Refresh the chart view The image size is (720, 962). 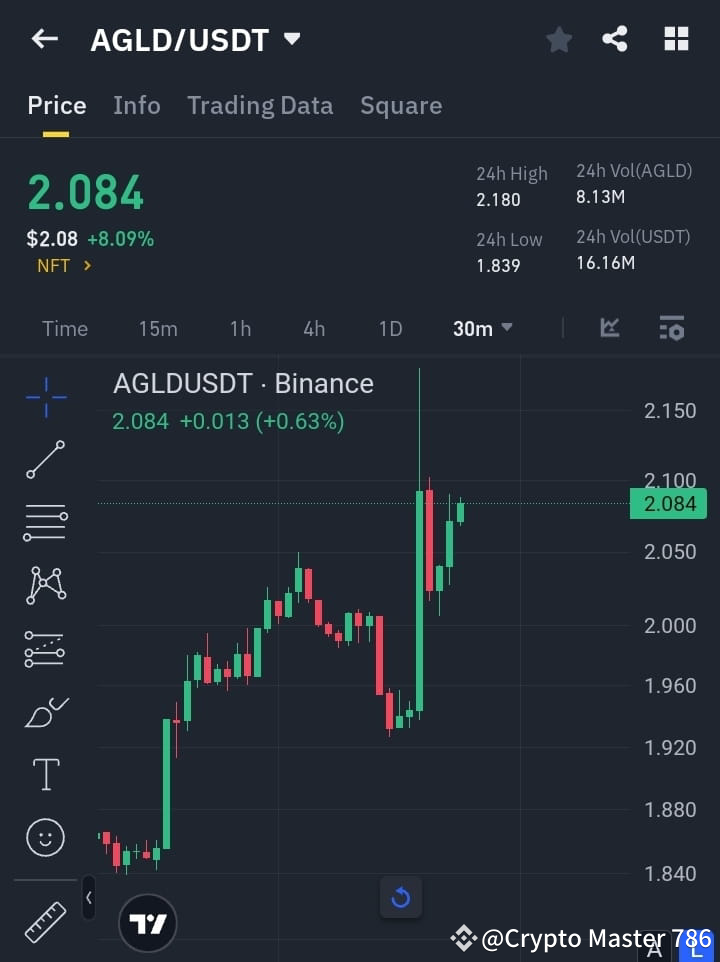(401, 898)
